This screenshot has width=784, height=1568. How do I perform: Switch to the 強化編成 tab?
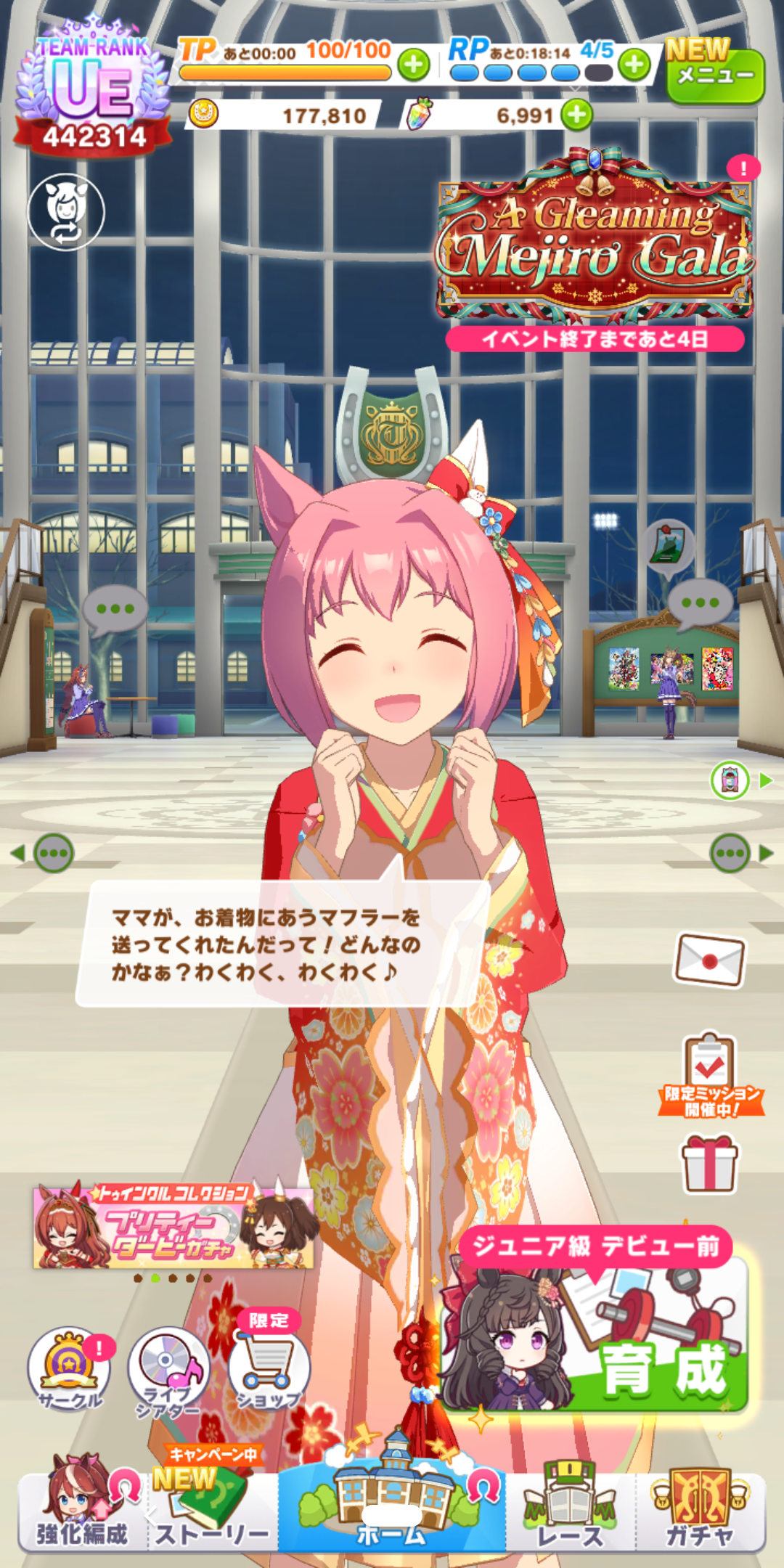click(x=81, y=1510)
